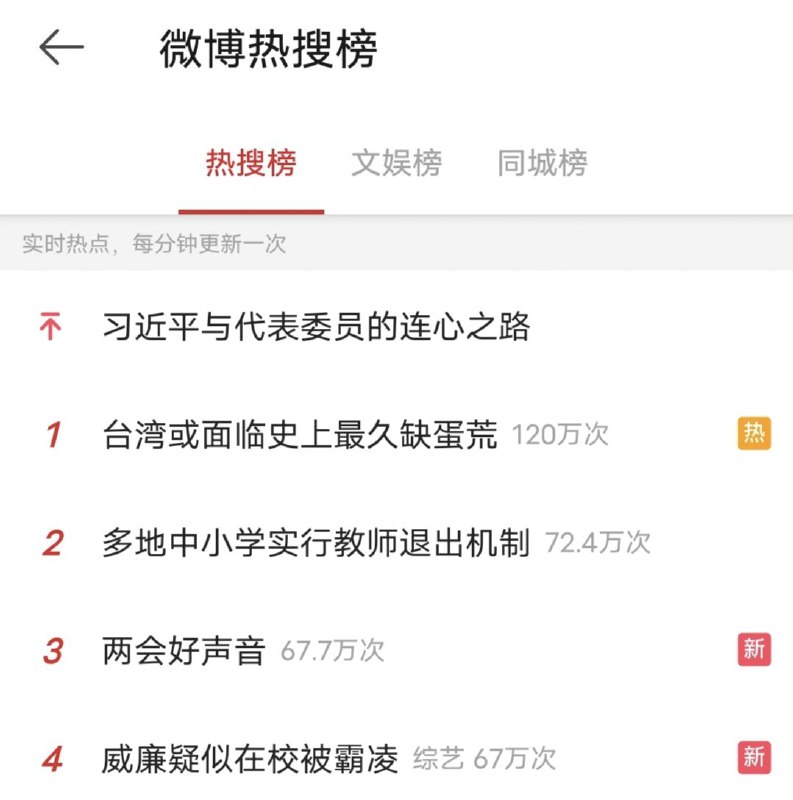
Task: Click the red 新 badge beside 两会好声音
Action: pyautogui.click(x=751, y=649)
